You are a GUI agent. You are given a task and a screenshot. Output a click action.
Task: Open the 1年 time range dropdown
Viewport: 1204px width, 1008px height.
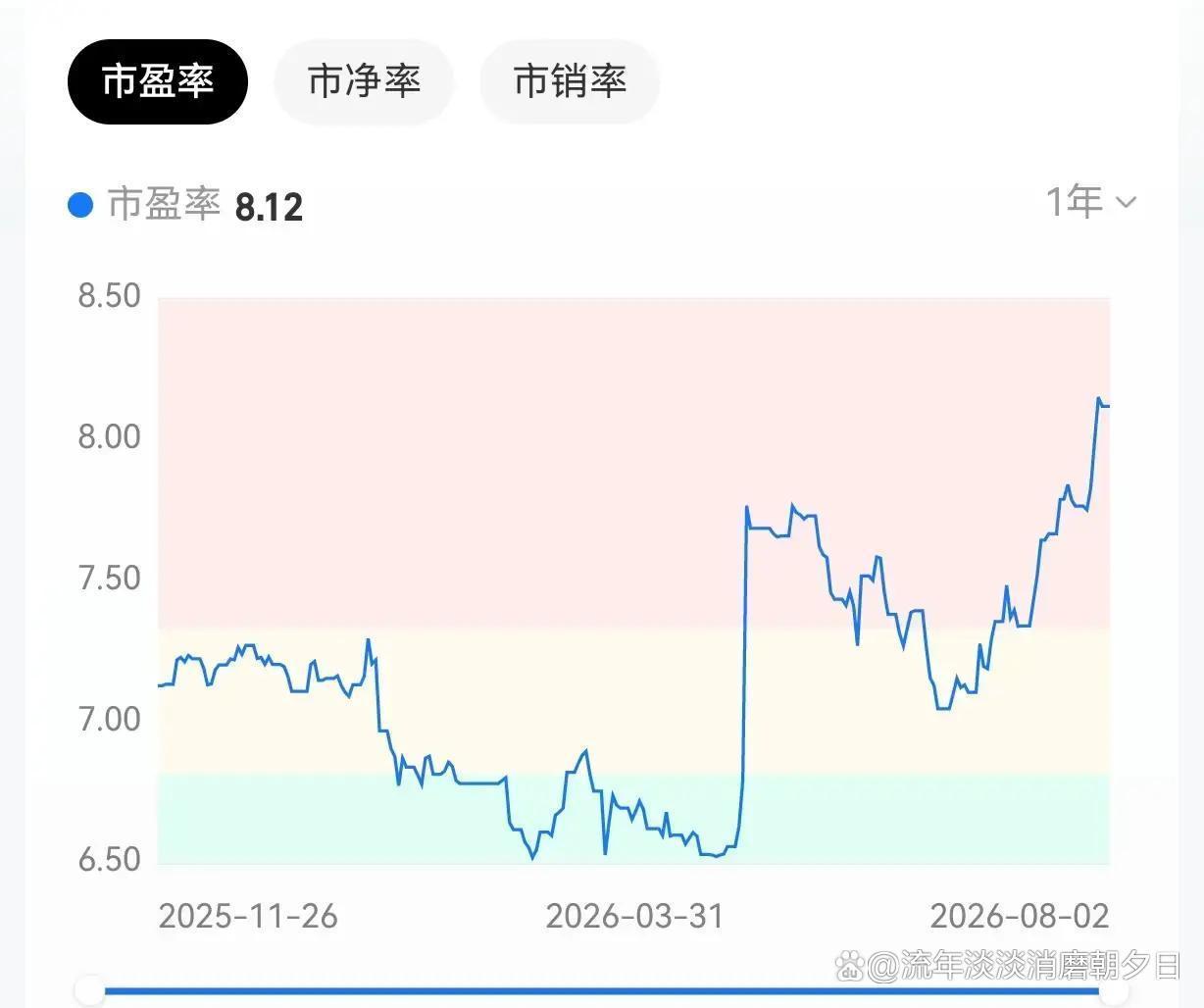pos(1090,201)
